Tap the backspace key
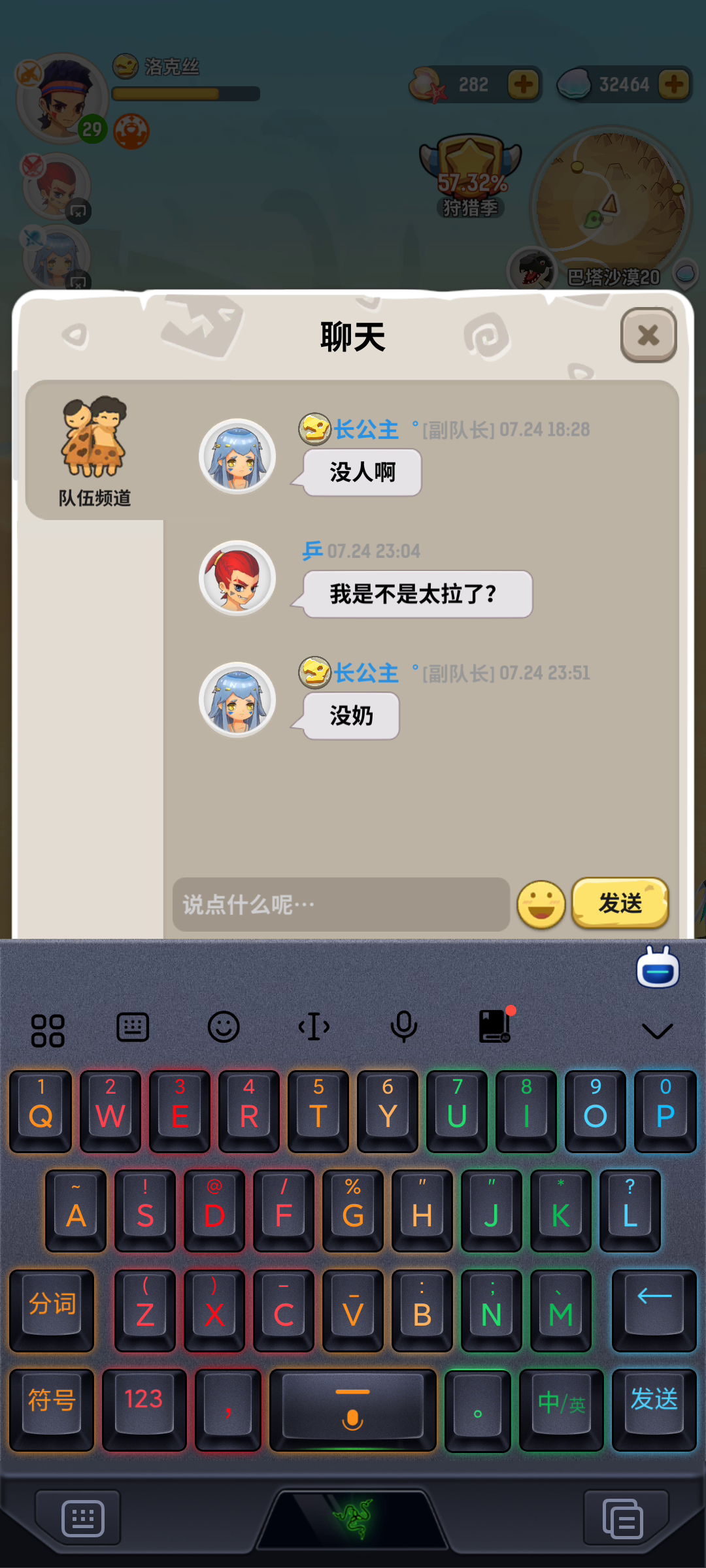Viewport: 706px width, 1568px height. click(654, 1310)
